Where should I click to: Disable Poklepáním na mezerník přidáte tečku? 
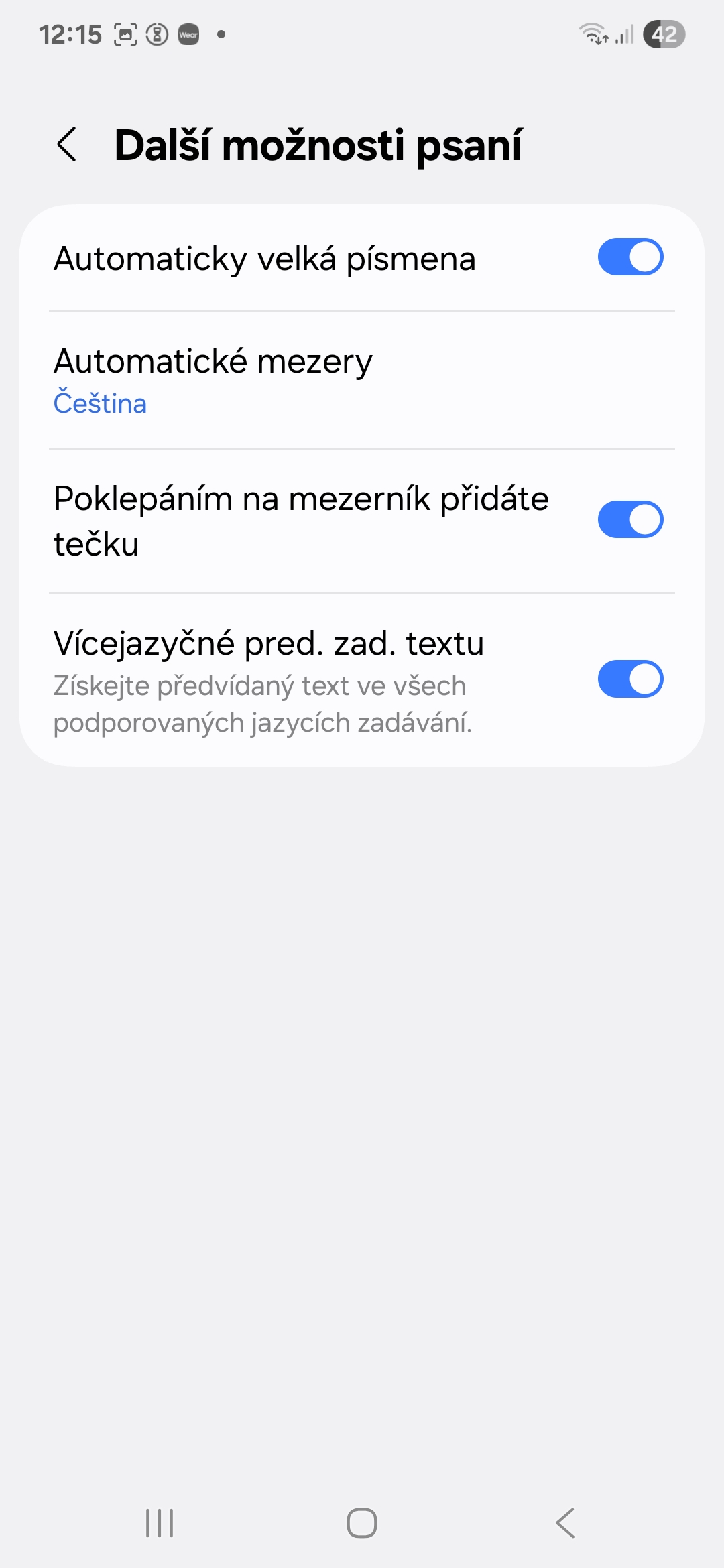[630, 519]
